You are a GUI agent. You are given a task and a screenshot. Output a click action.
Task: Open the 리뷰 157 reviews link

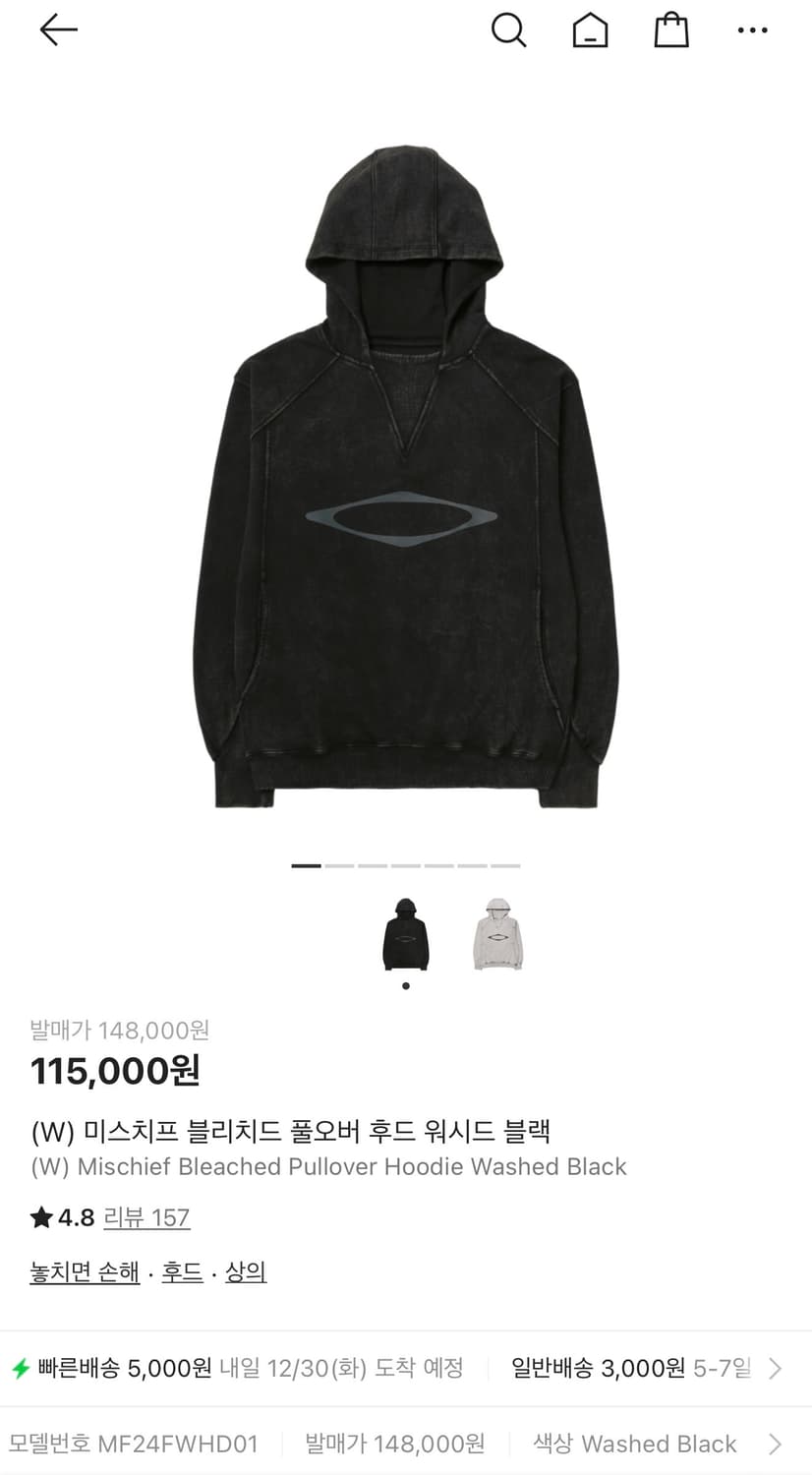coord(145,1218)
